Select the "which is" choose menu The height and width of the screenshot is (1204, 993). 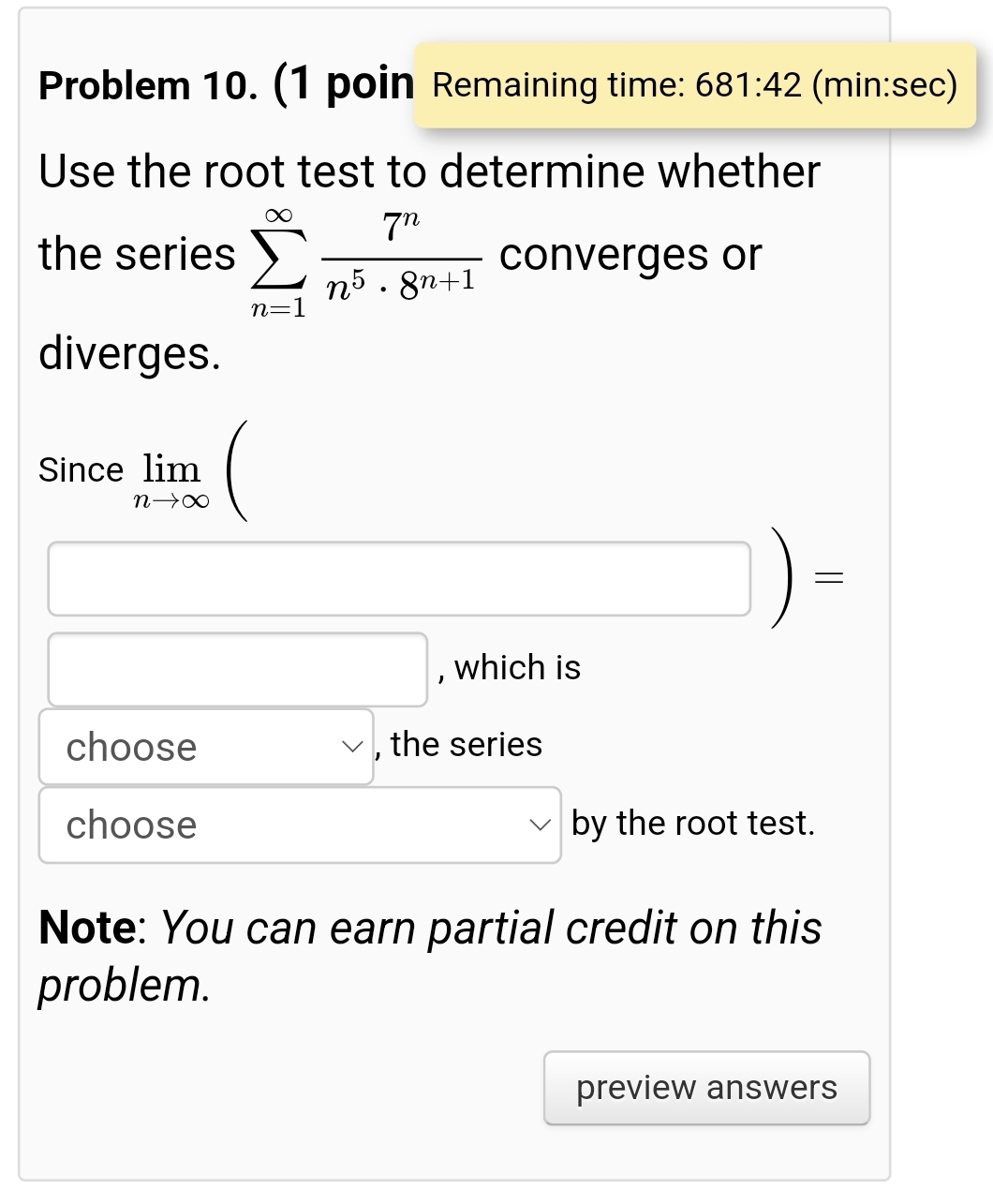(x=206, y=748)
